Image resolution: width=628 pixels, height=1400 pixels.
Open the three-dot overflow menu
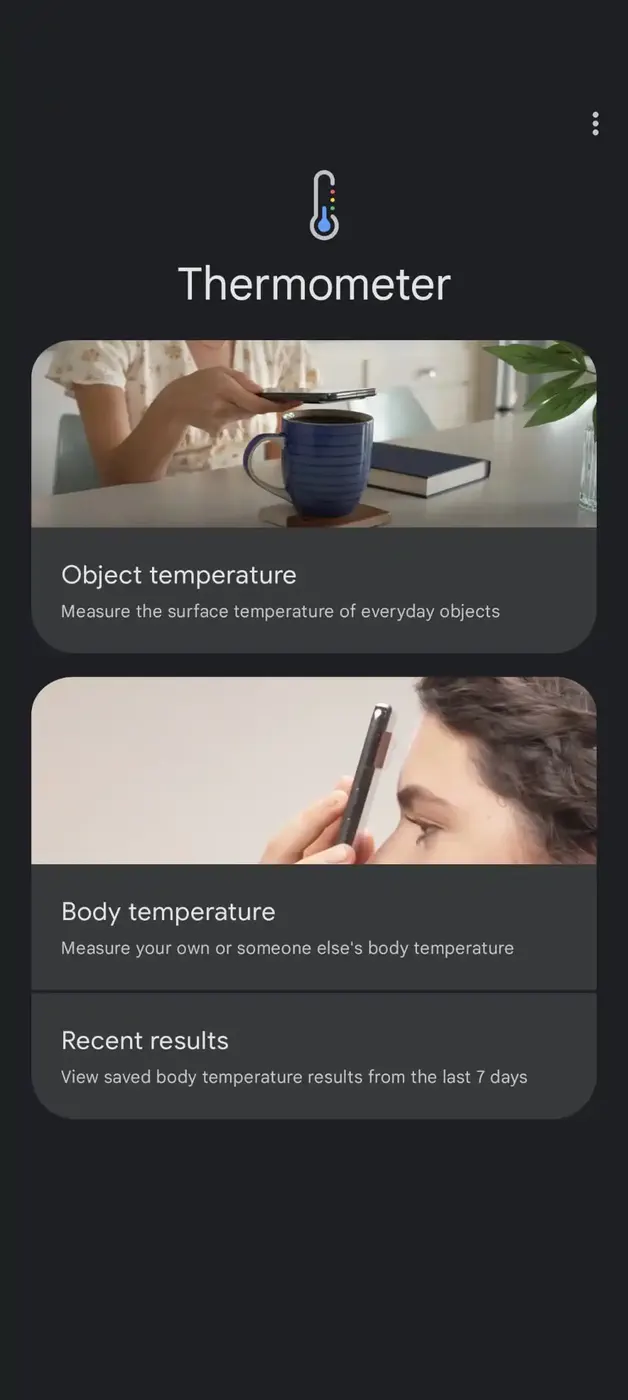pyautogui.click(x=595, y=124)
